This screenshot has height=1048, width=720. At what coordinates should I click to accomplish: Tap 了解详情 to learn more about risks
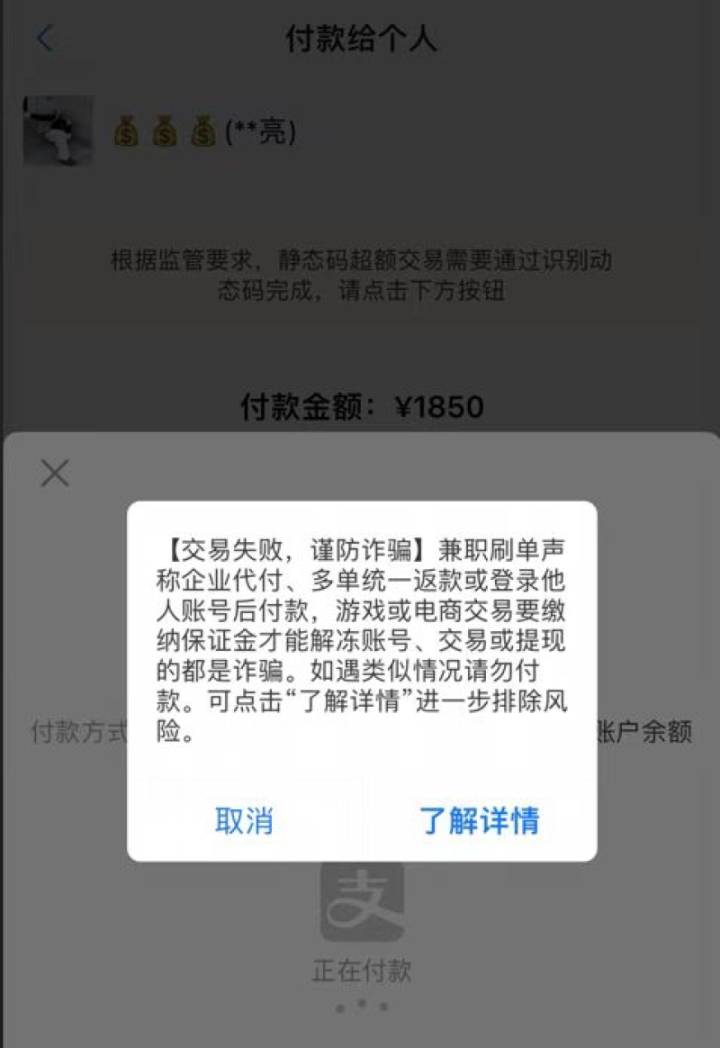tap(481, 823)
